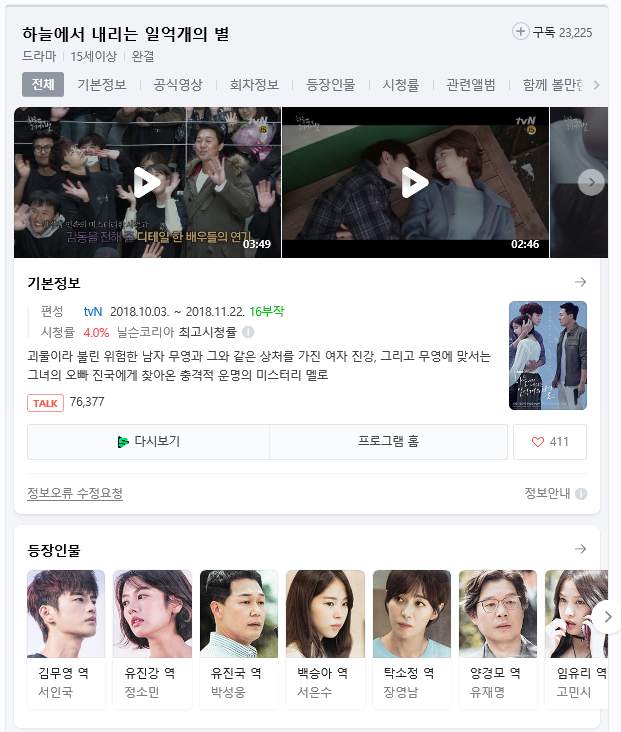Screen dimensions: 621x732
Task: Open 유진강 역 정소민 cast card
Action: (152, 640)
